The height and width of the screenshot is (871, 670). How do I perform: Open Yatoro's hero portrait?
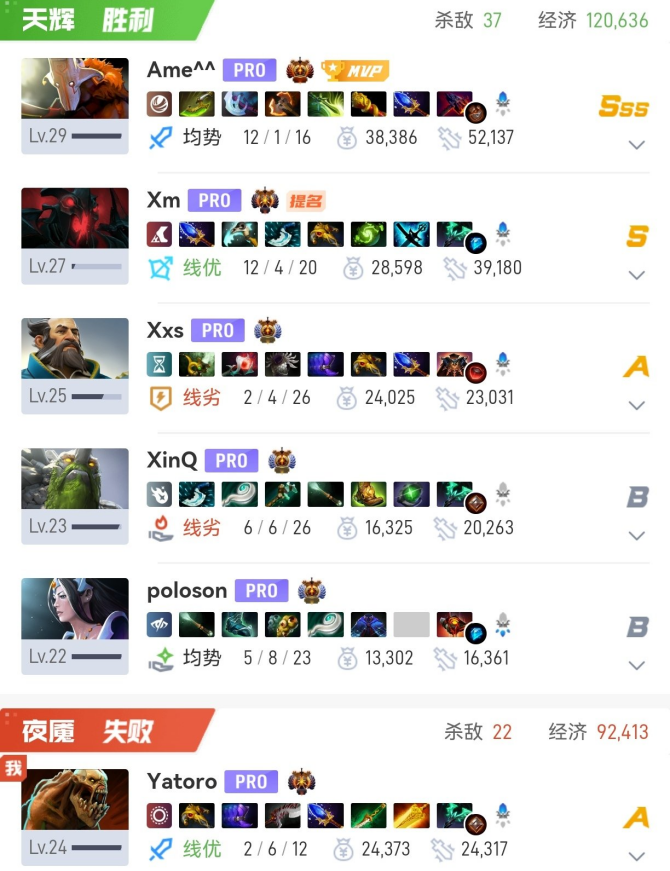(x=75, y=799)
